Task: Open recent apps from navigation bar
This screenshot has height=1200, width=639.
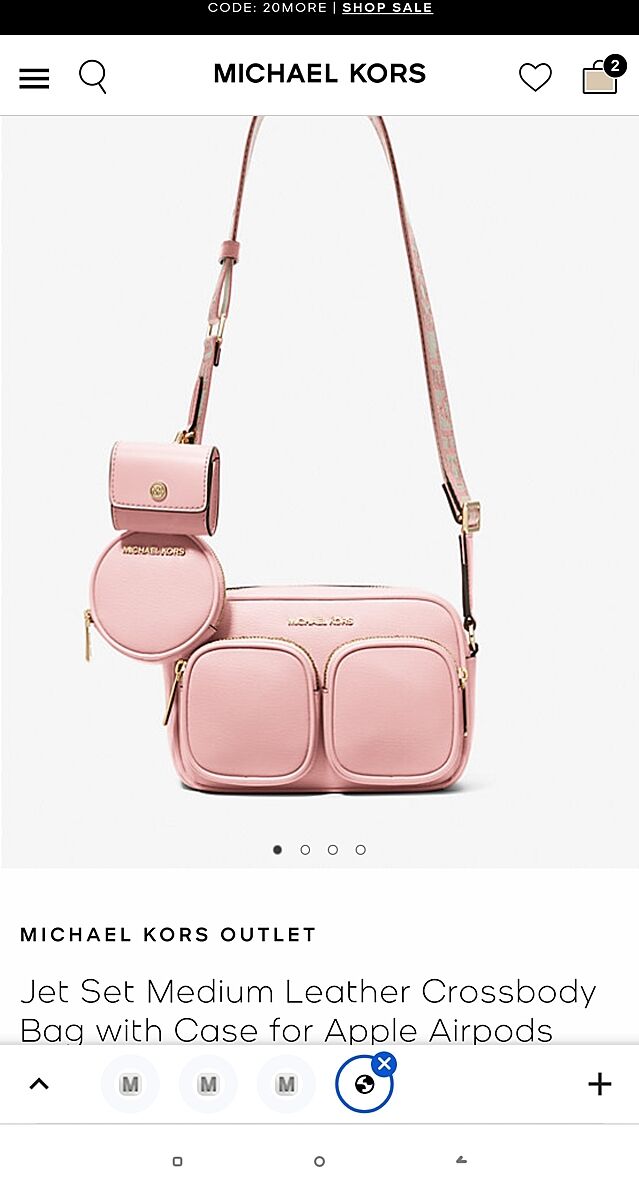Action: (x=177, y=1162)
